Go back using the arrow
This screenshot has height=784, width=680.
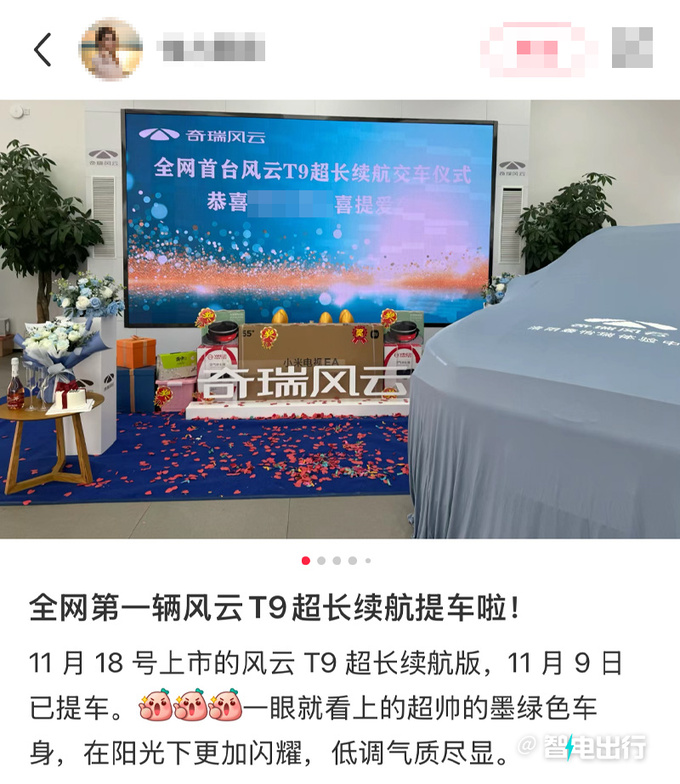pos(42,49)
